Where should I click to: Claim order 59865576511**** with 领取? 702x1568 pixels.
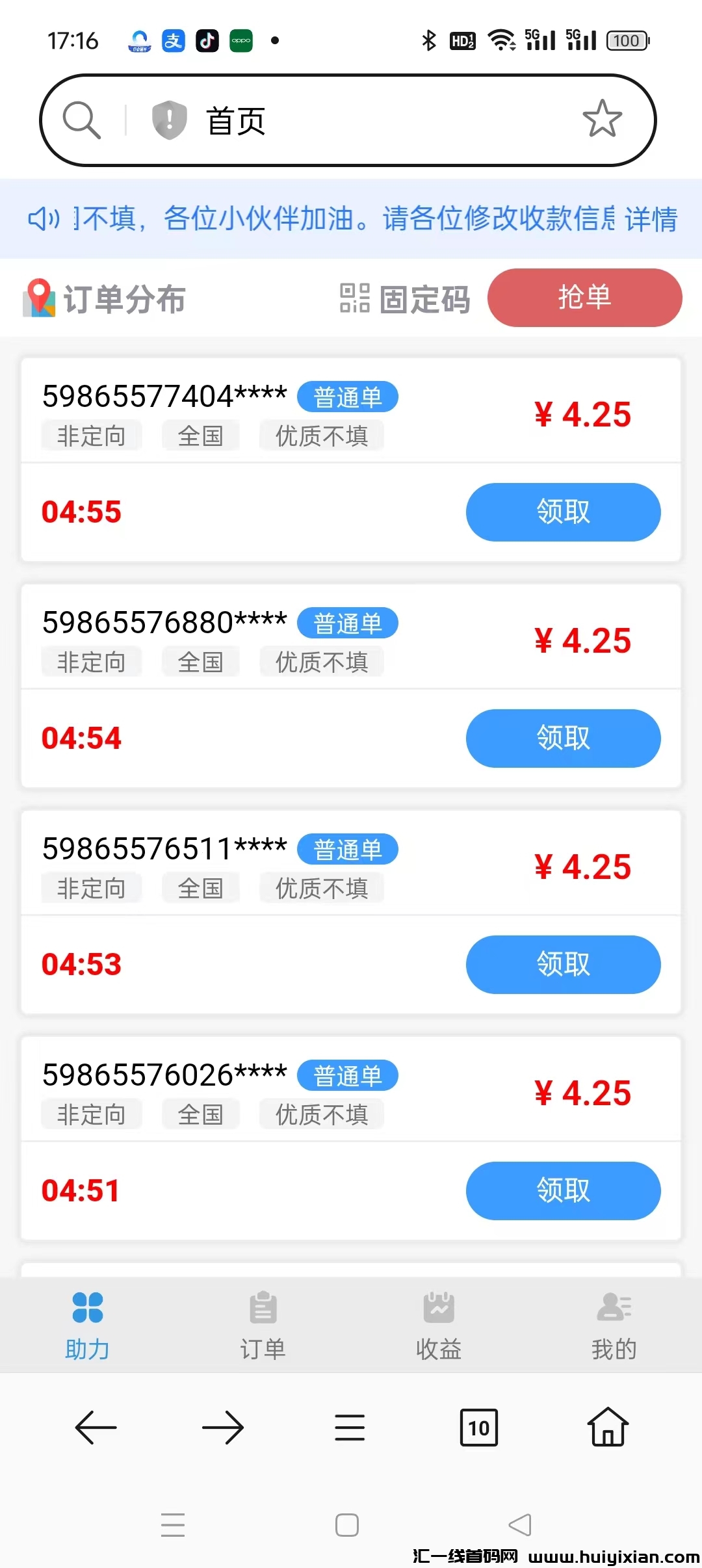click(x=563, y=965)
